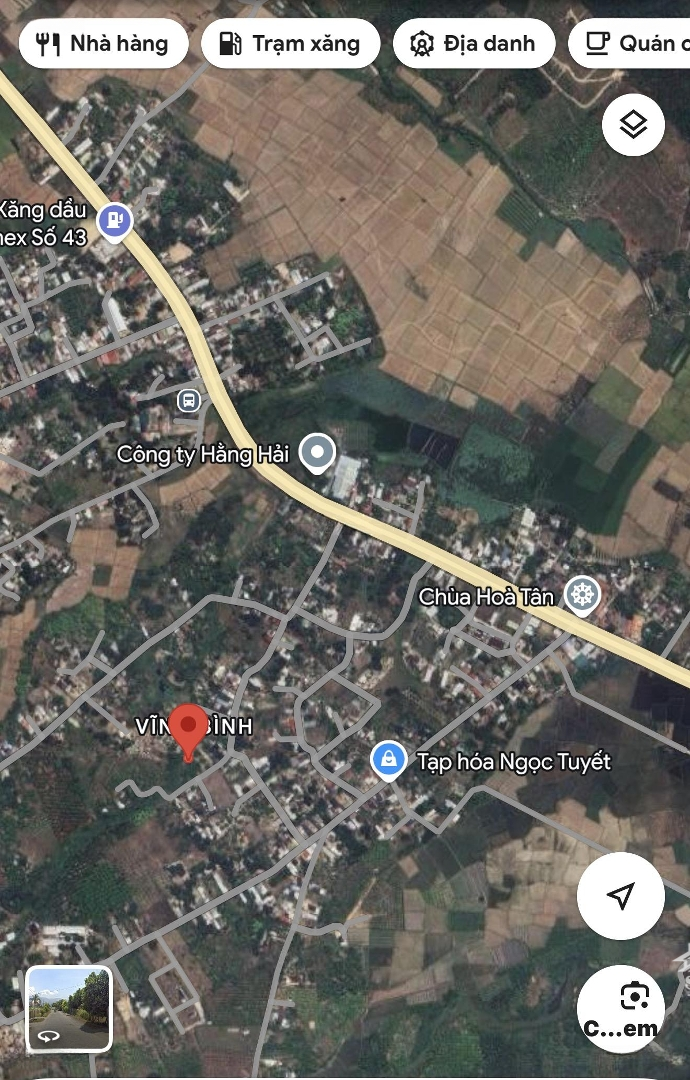Show Địa danh places on the map
Viewport: 690px width, 1080px height.
pos(473,44)
